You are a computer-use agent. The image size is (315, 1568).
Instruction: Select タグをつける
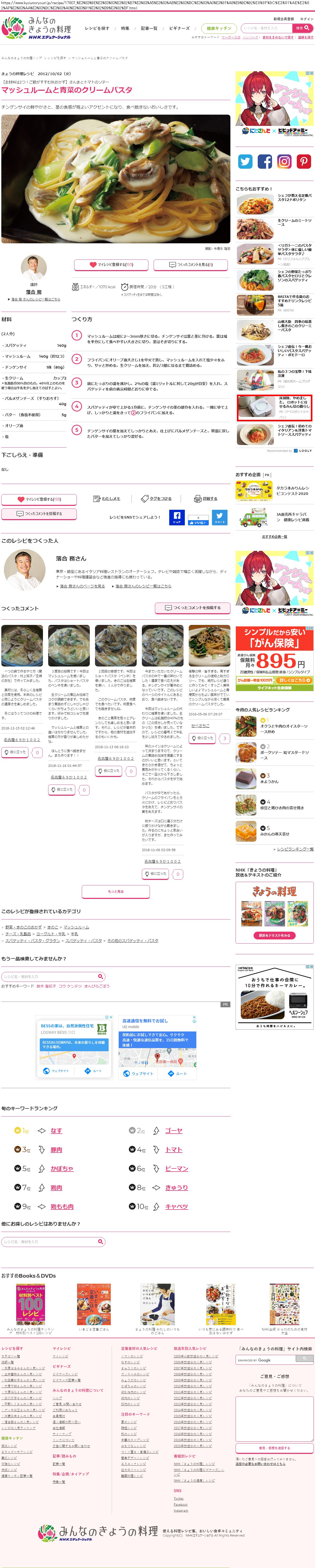tap(156, 499)
